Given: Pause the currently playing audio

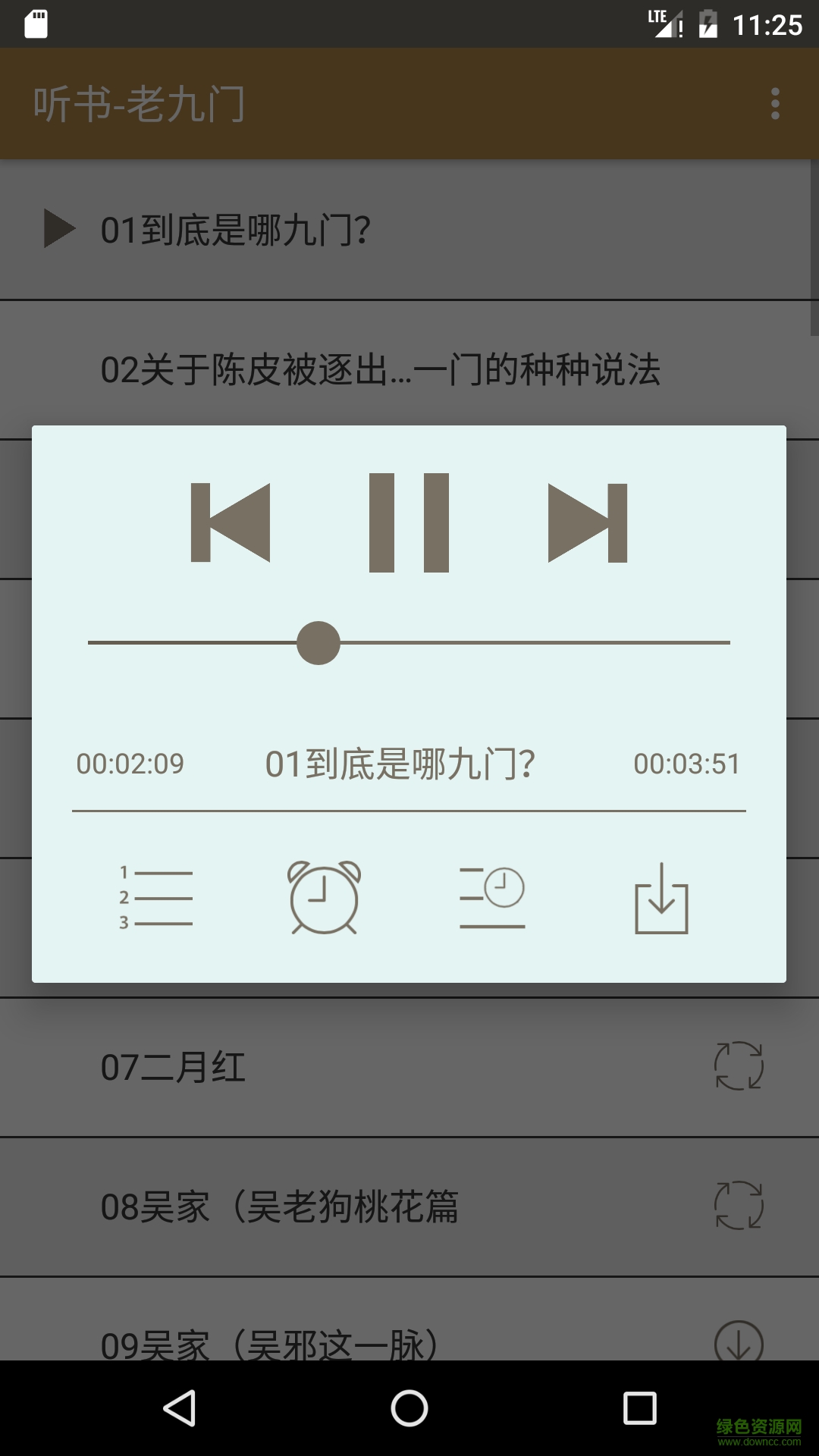Looking at the screenshot, I should (408, 521).
